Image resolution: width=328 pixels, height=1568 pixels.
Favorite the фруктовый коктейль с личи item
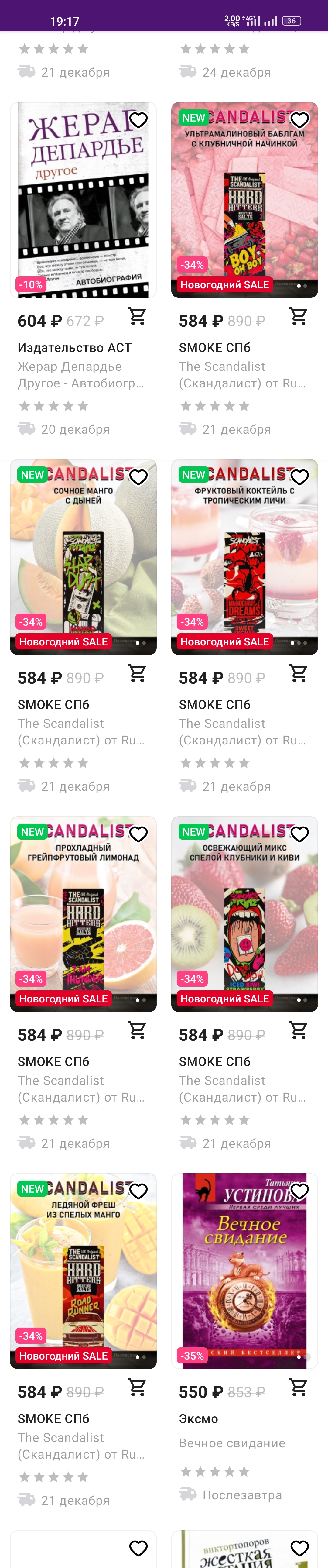[x=299, y=477]
